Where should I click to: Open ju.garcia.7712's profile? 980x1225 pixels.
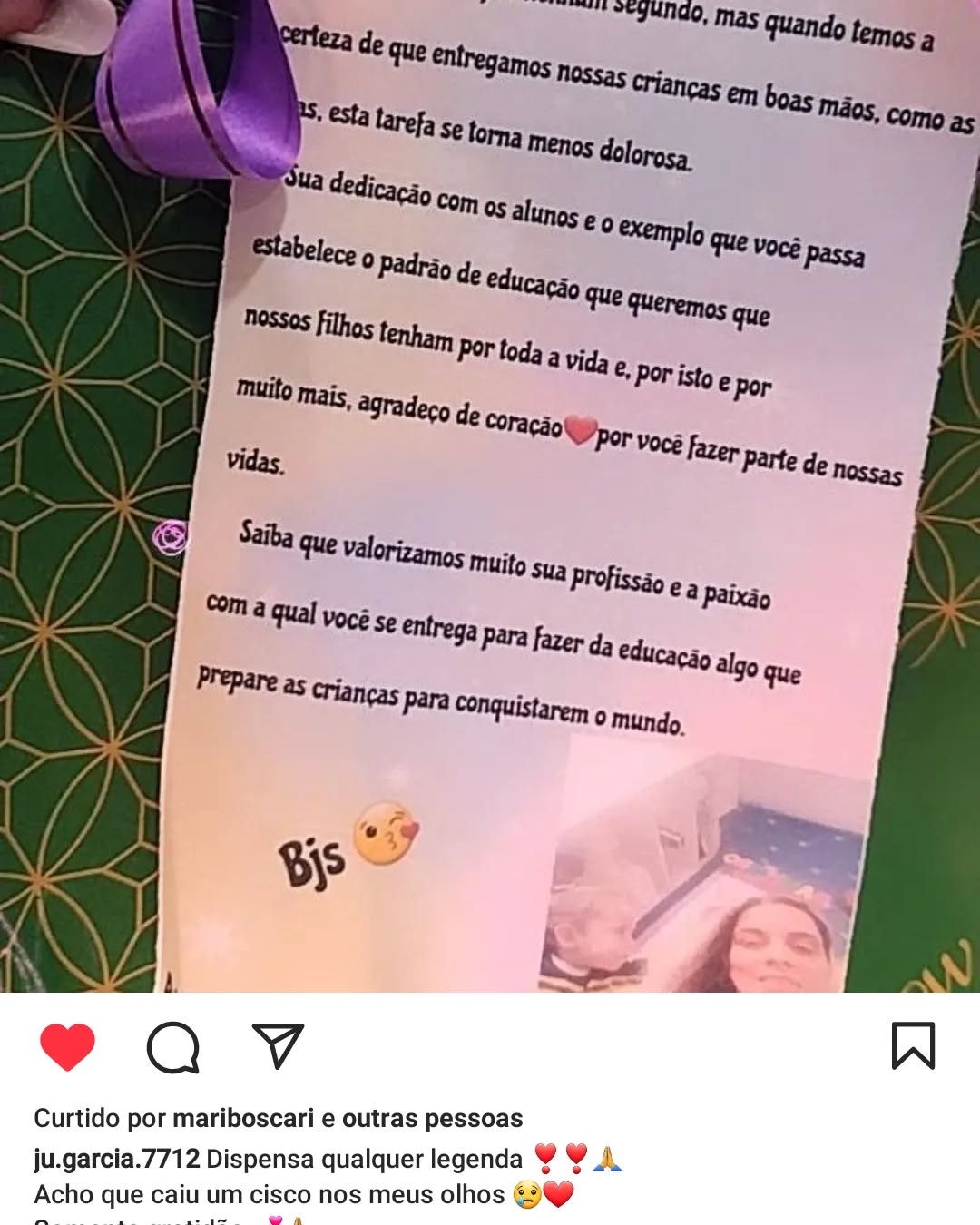(x=116, y=1159)
